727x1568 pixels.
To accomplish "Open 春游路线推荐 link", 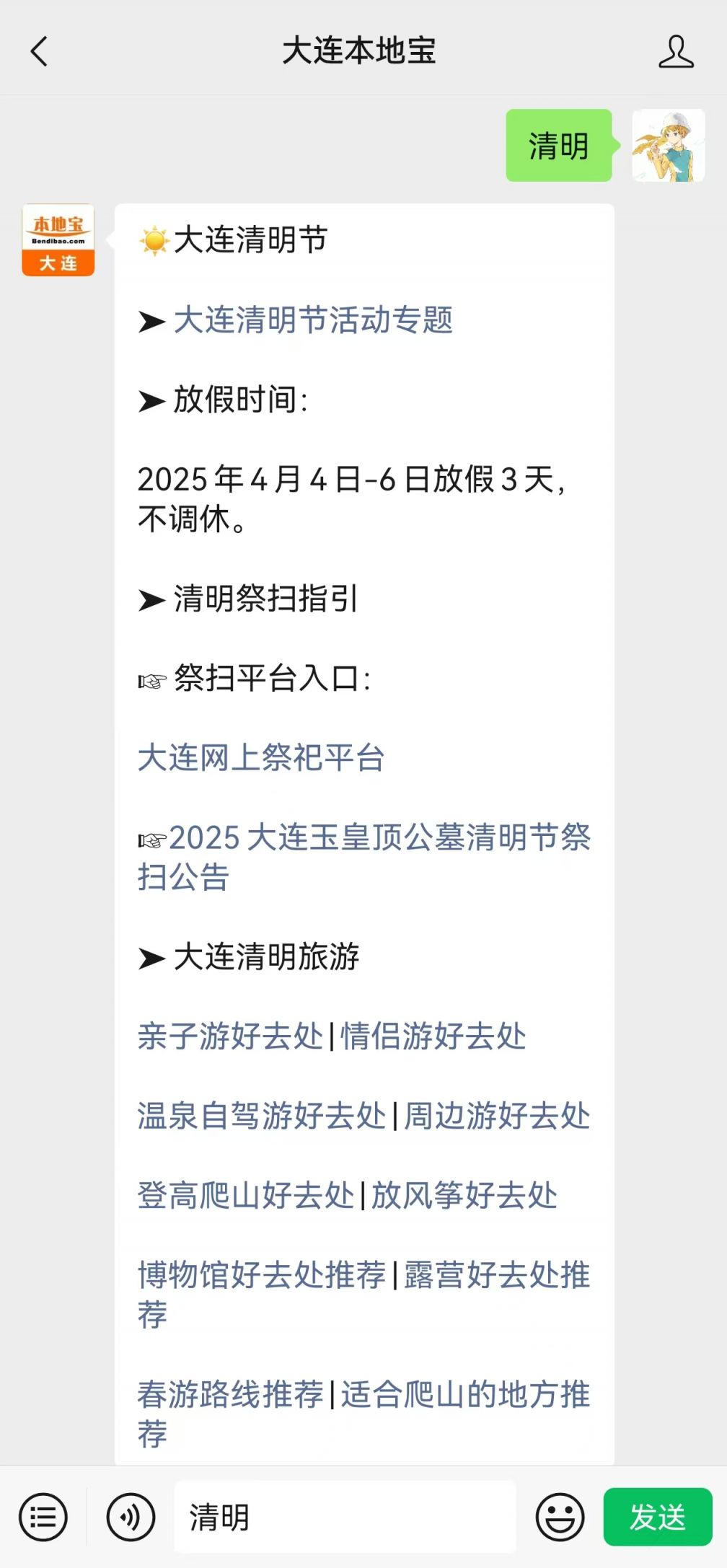I will pyautogui.click(x=230, y=1394).
